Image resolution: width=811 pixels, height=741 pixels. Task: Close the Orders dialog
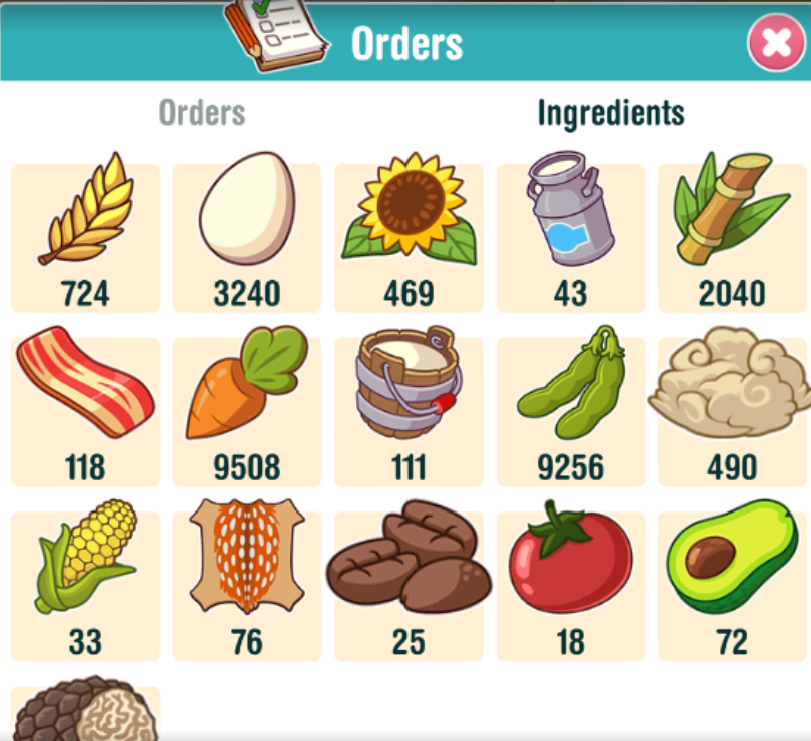click(x=776, y=43)
